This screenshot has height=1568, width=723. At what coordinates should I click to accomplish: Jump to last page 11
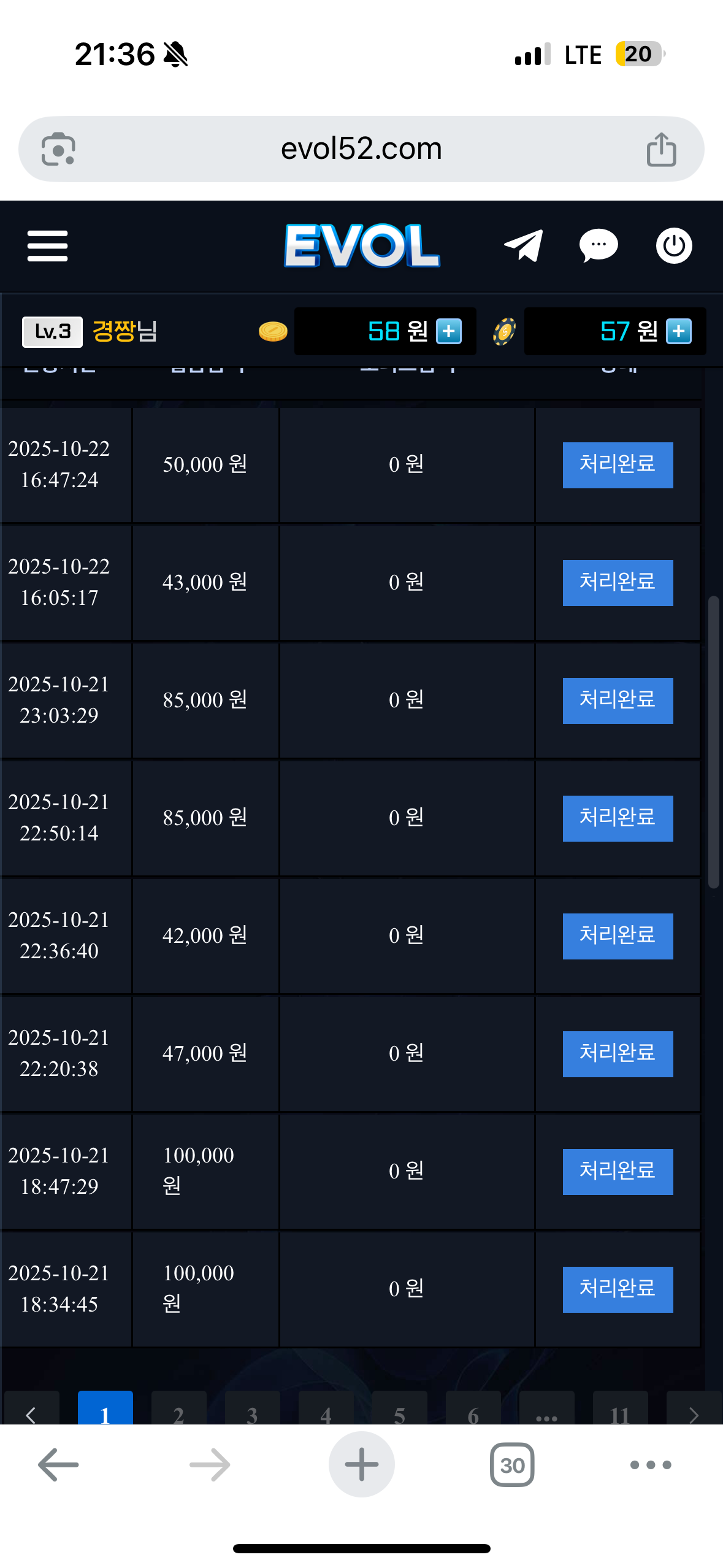pos(620,1410)
